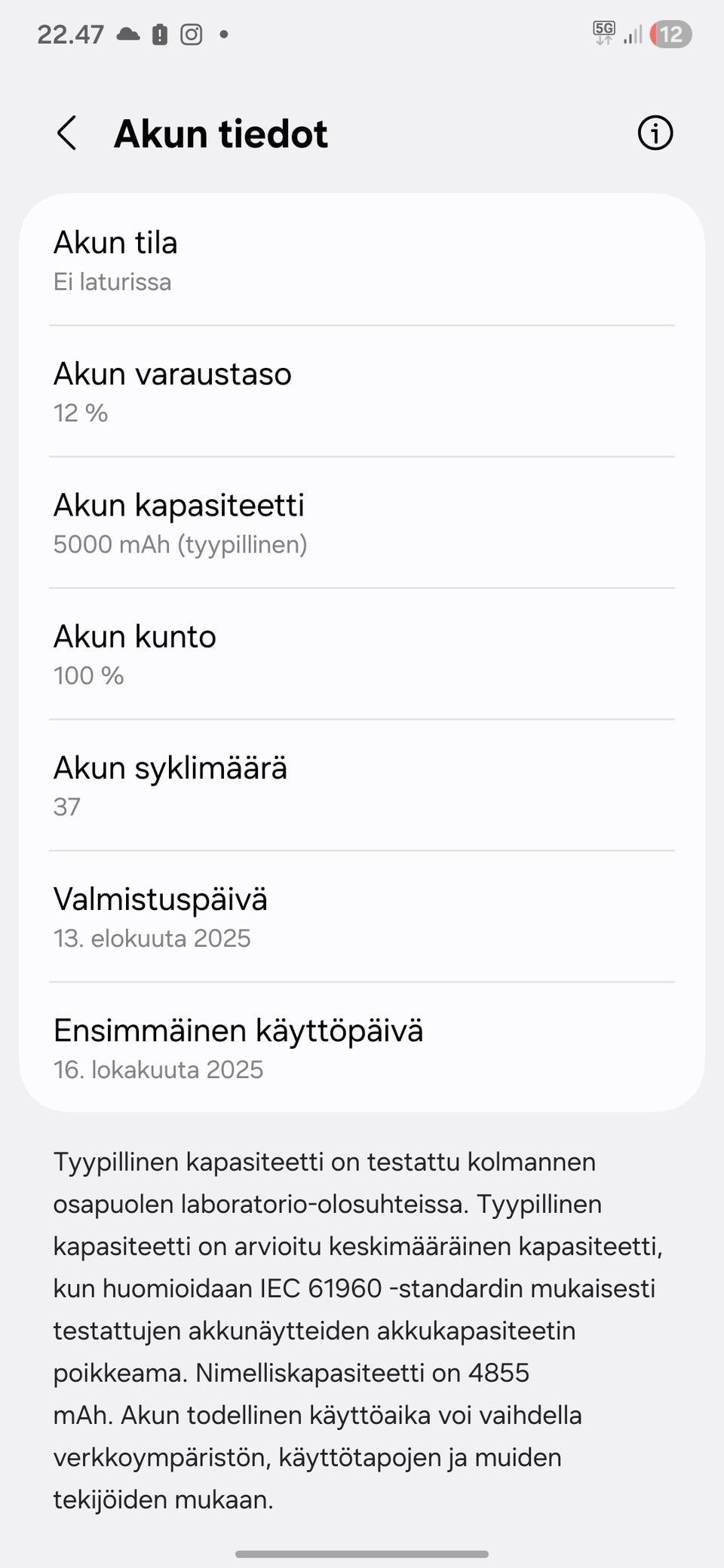
Task: Tap the clock showing 22.47
Action: (72, 33)
